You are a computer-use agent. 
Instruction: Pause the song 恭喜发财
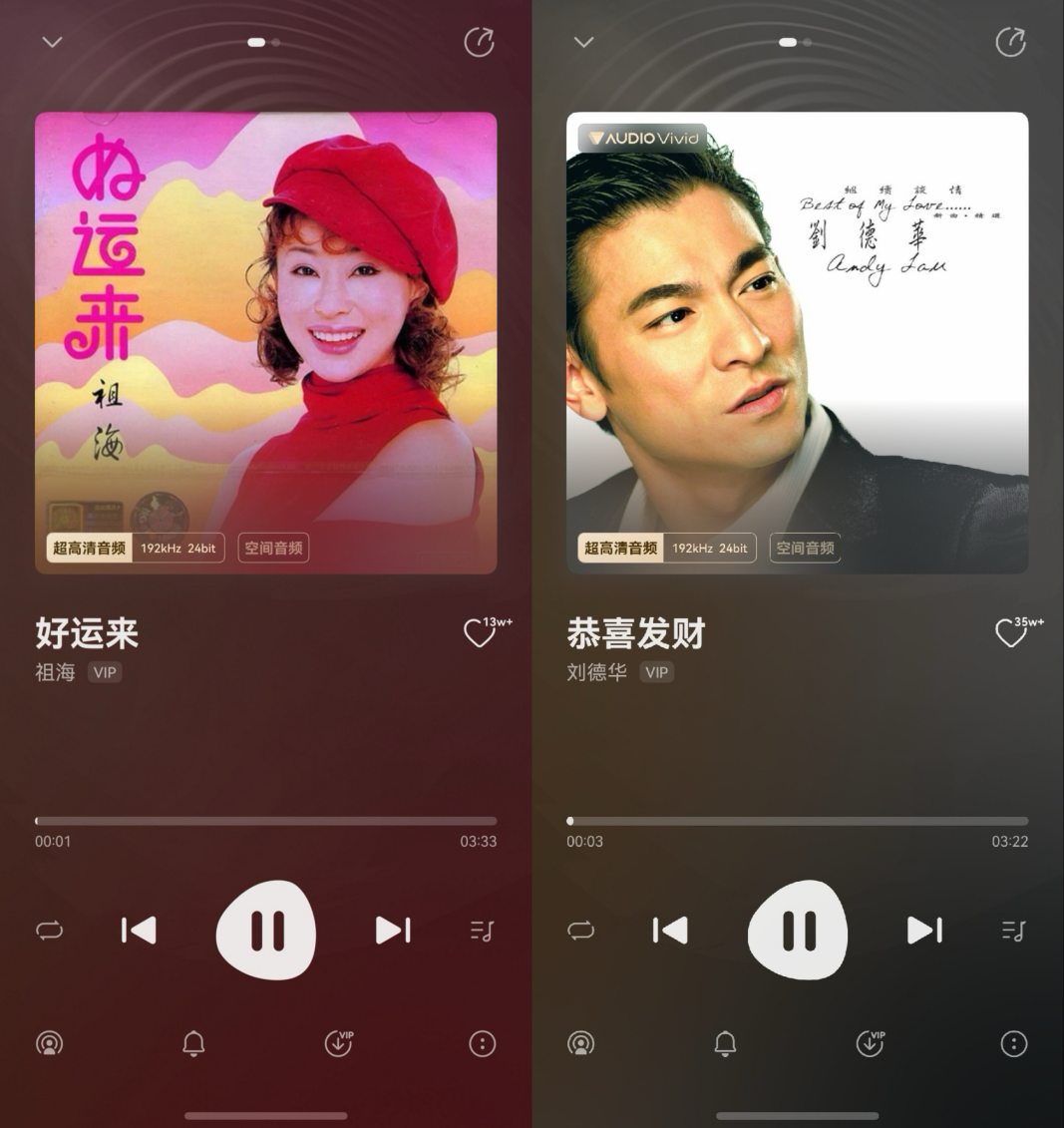pos(798,930)
